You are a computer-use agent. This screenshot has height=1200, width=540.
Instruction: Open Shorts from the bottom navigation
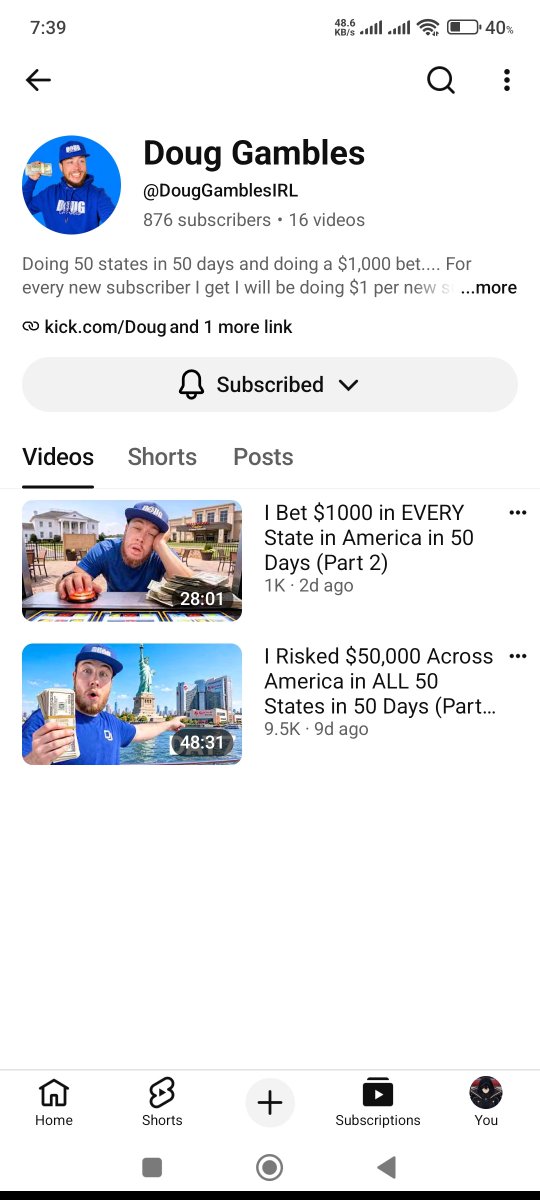162,1102
